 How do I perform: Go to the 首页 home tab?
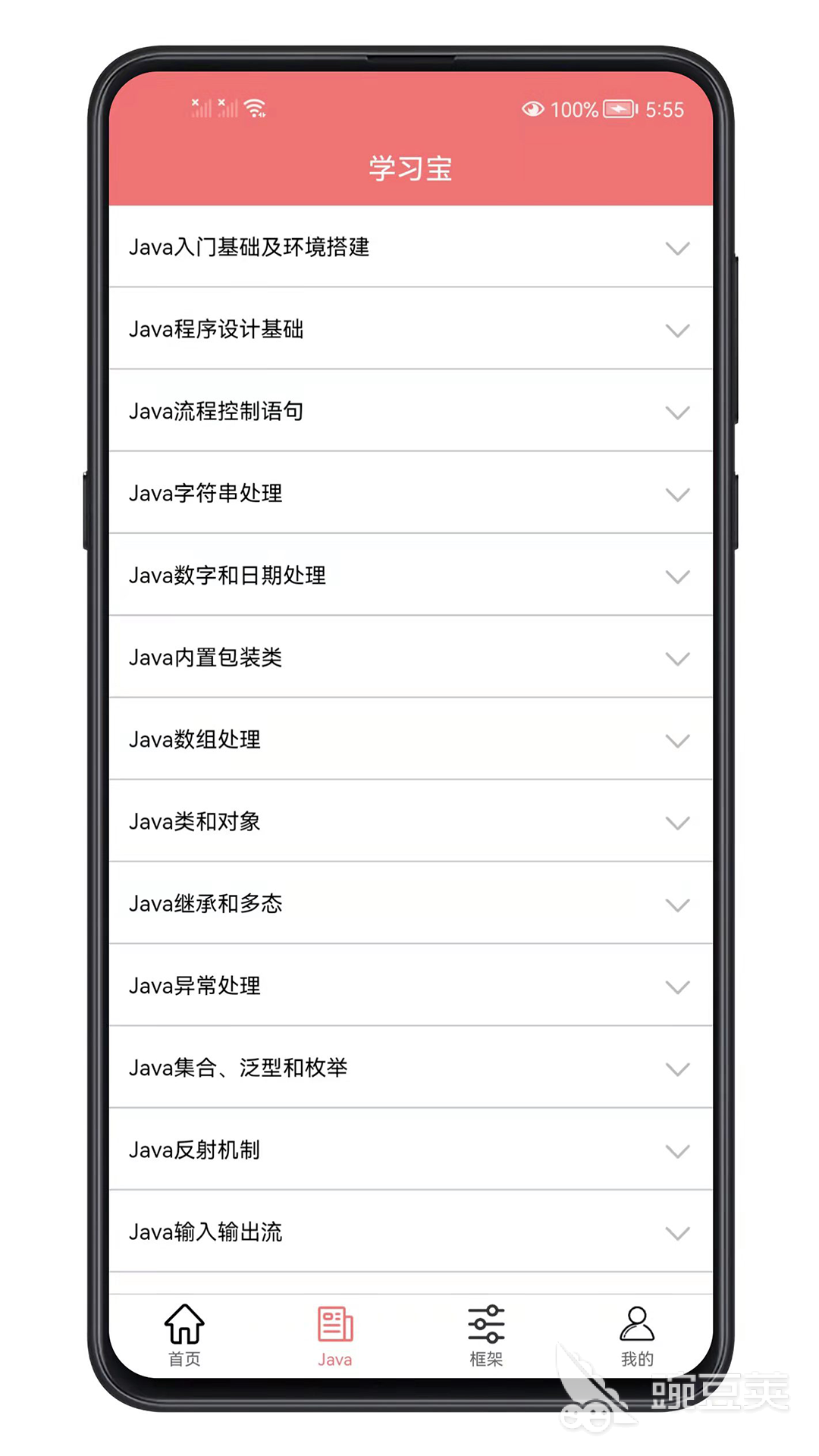[184, 1335]
